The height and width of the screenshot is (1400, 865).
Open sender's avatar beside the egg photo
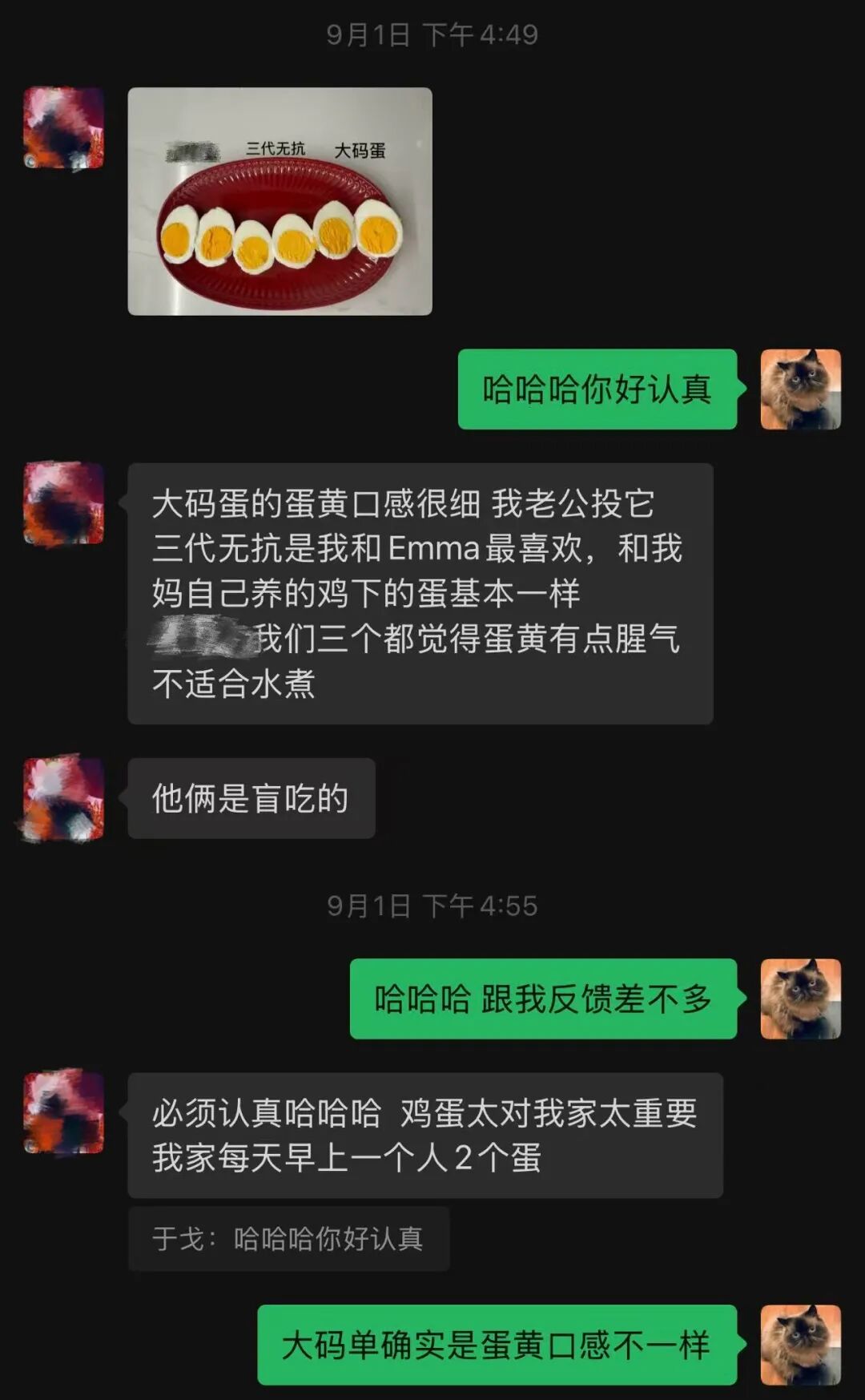64,128
